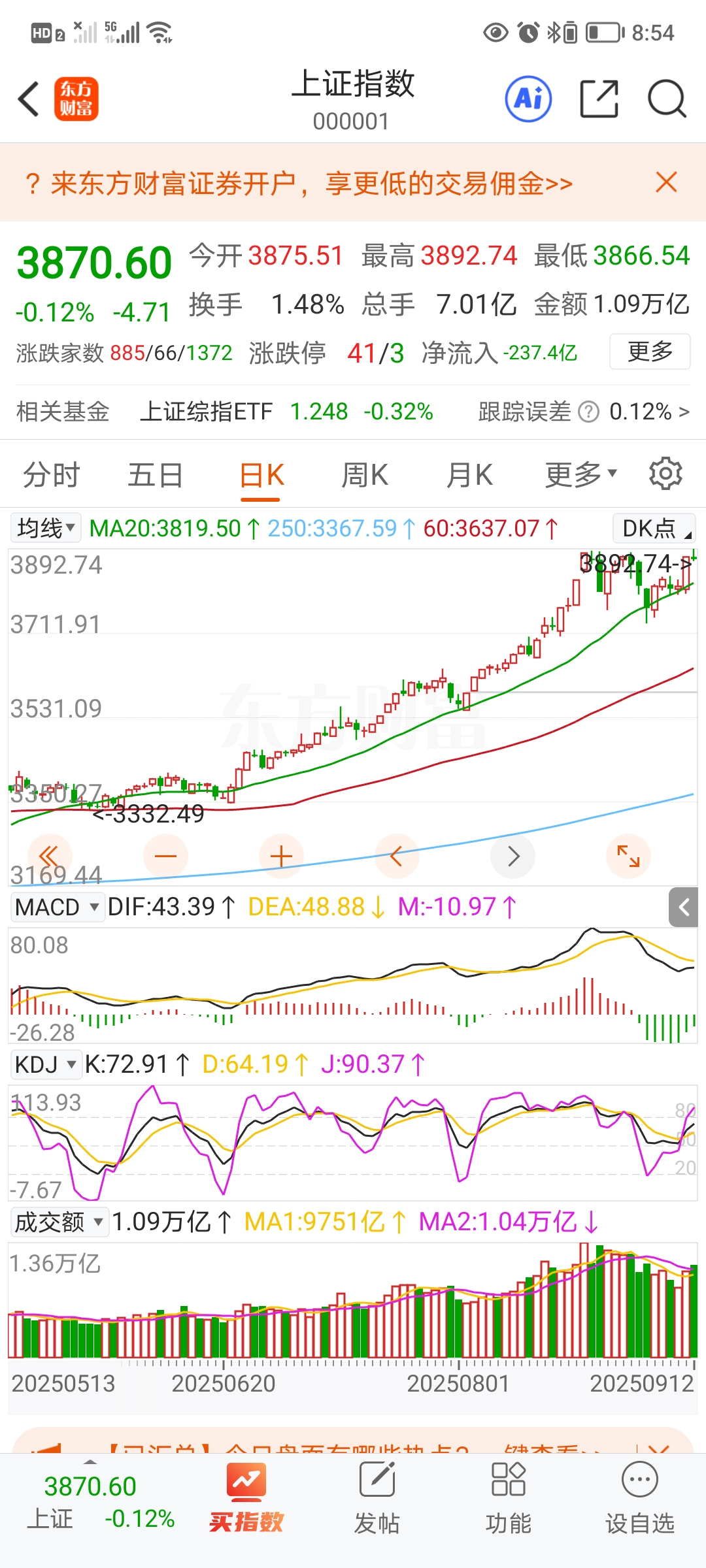Dismiss the account-opening promotion banner

(666, 182)
